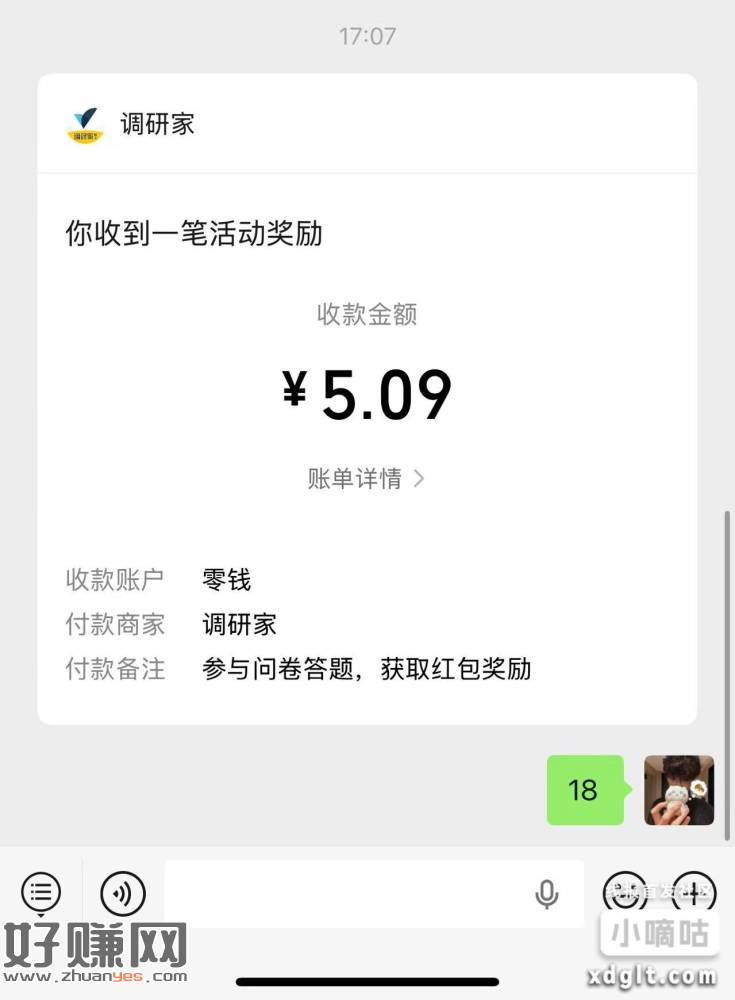Open the emoji sticker panel
Viewport: 735px width, 1000px height.
tap(625, 890)
